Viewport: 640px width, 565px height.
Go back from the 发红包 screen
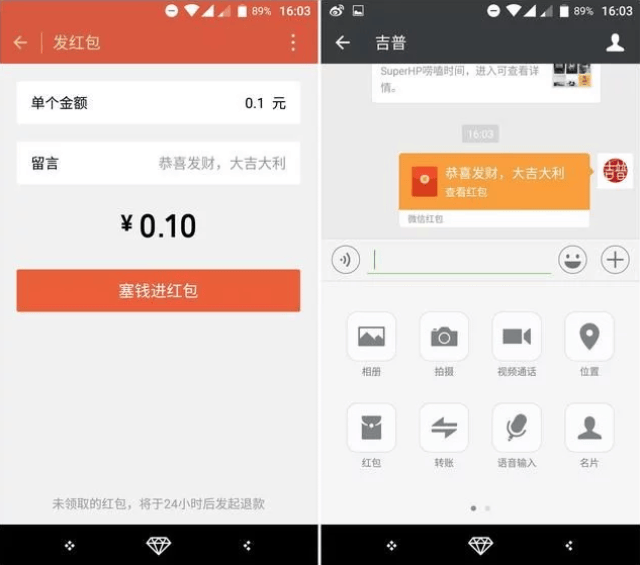pos(20,43)
